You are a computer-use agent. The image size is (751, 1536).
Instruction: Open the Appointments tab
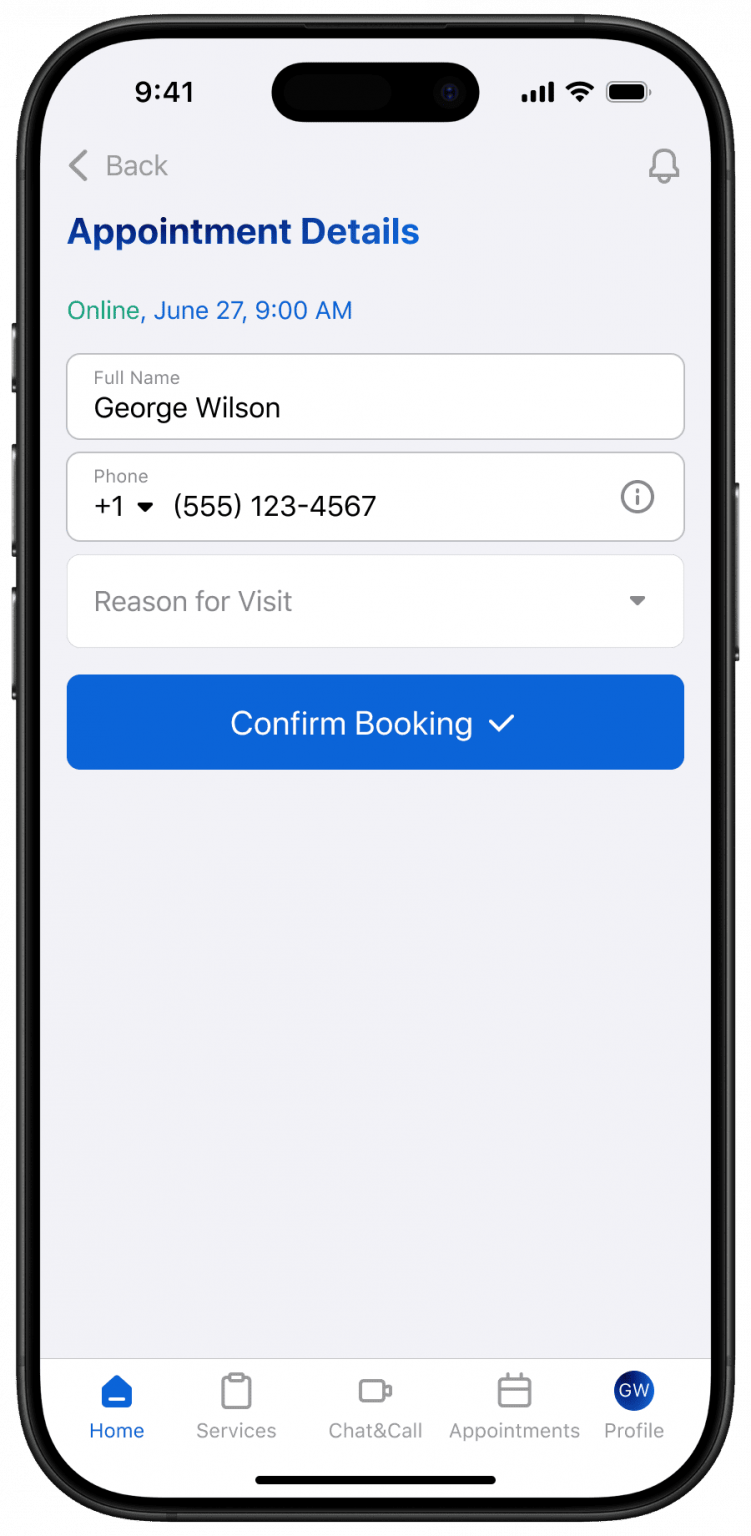coord(514,1406)
